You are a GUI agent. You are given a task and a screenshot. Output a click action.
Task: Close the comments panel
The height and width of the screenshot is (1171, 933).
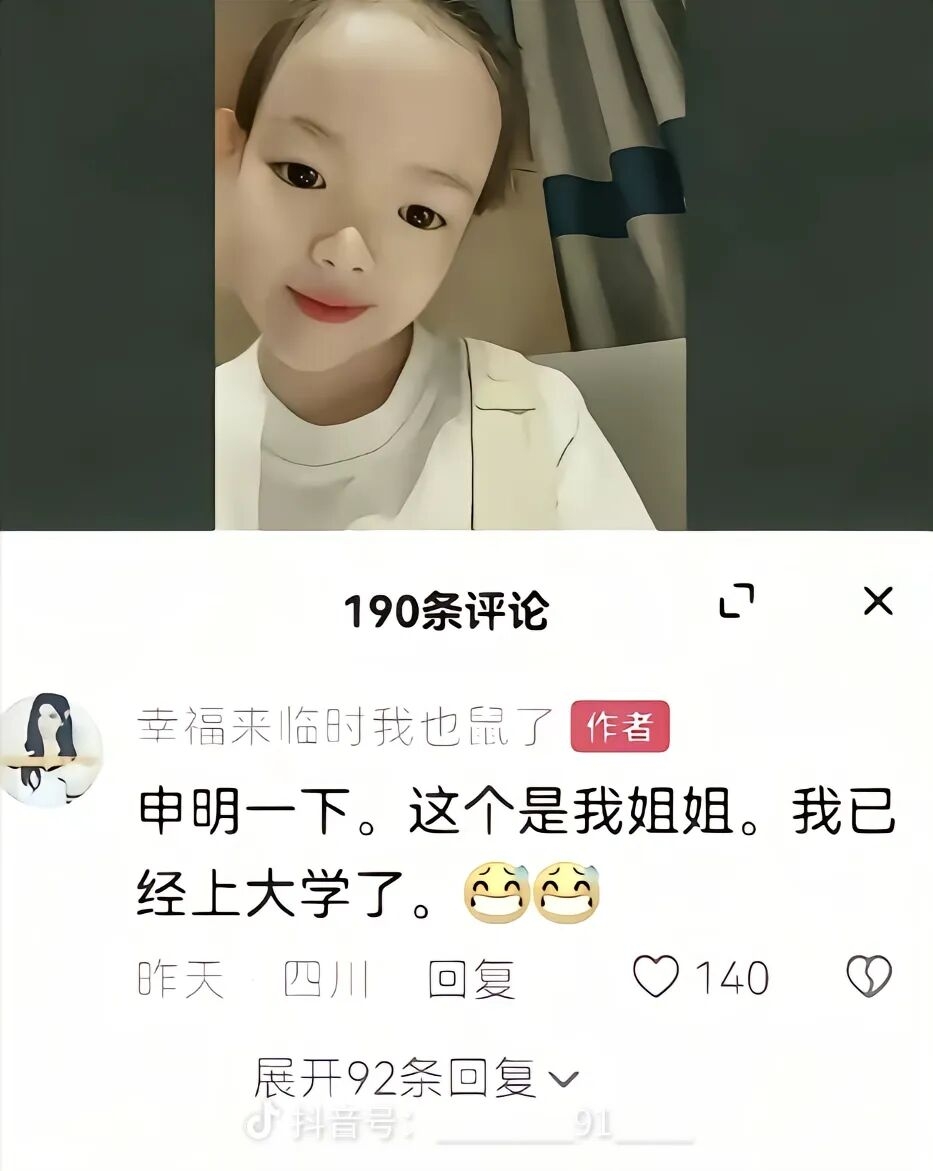[877, 601]
